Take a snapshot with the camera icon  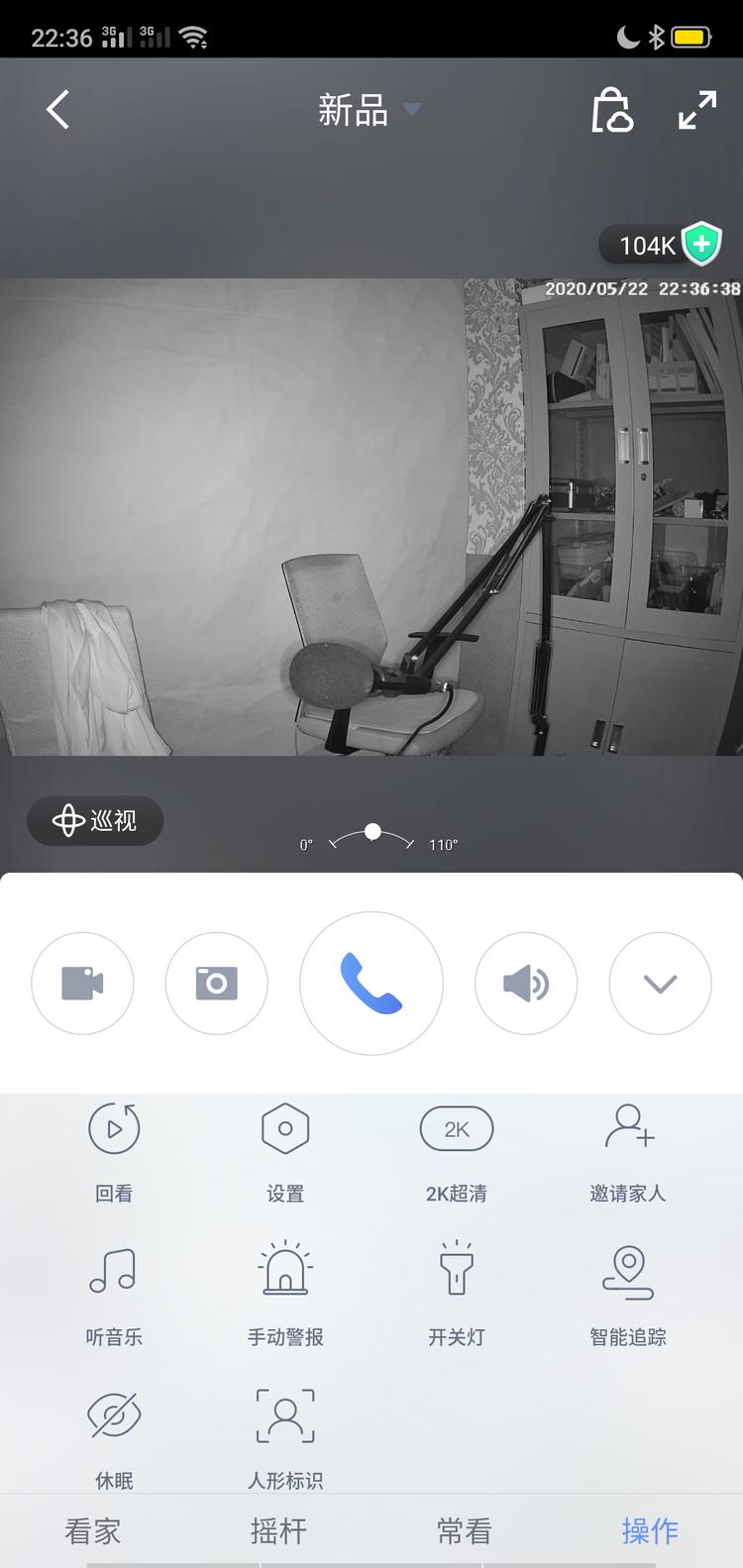(x=216, y=983)
